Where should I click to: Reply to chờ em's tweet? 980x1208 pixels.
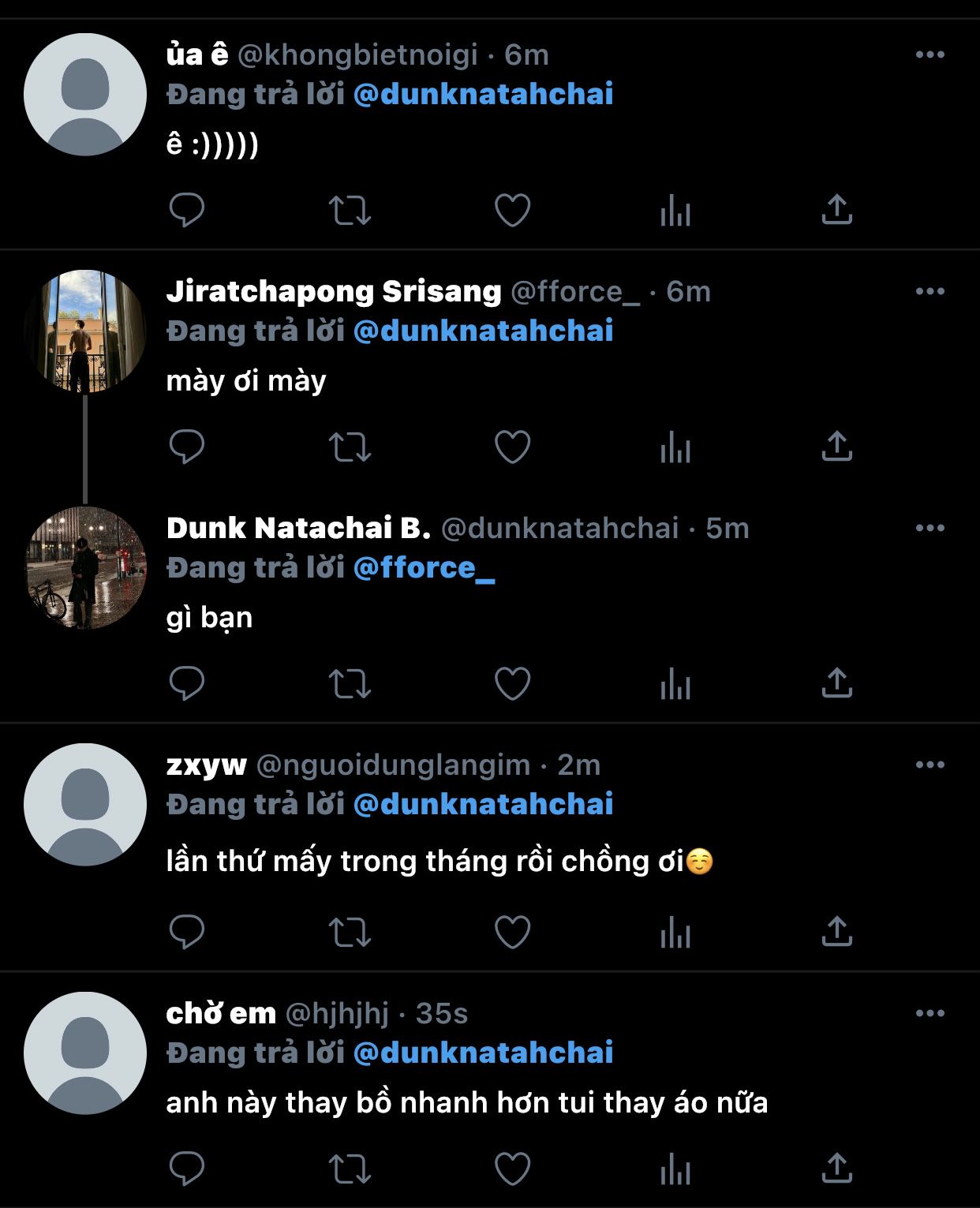187,1169
